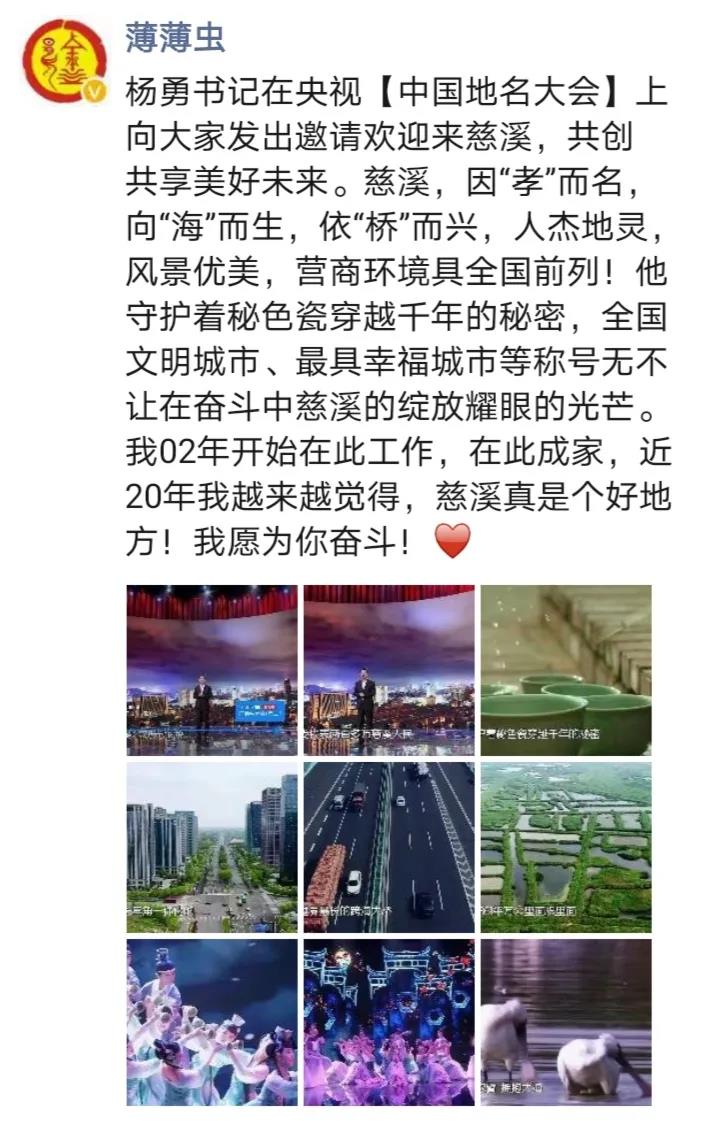This screenshot has height=1121, width=708.
Task: Open the aerial highway bridge photo
Action: pyautogui.click(x=389, y=846)
